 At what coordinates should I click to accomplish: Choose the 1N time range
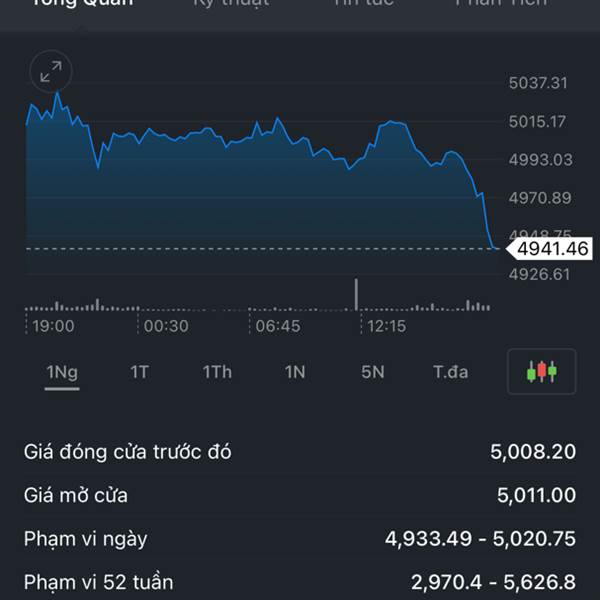point(295,372)
